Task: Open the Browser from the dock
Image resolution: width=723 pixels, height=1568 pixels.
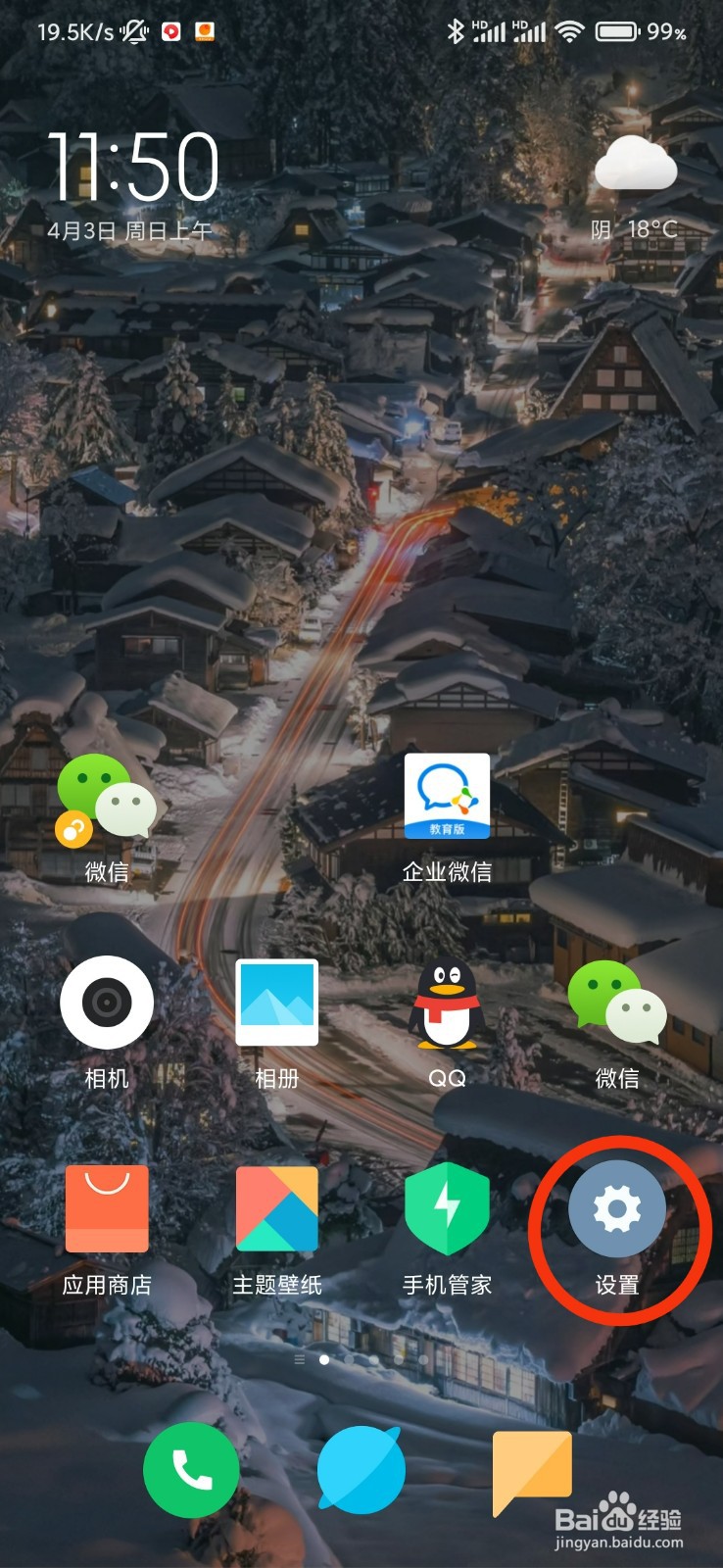Action: (361, 1470)
